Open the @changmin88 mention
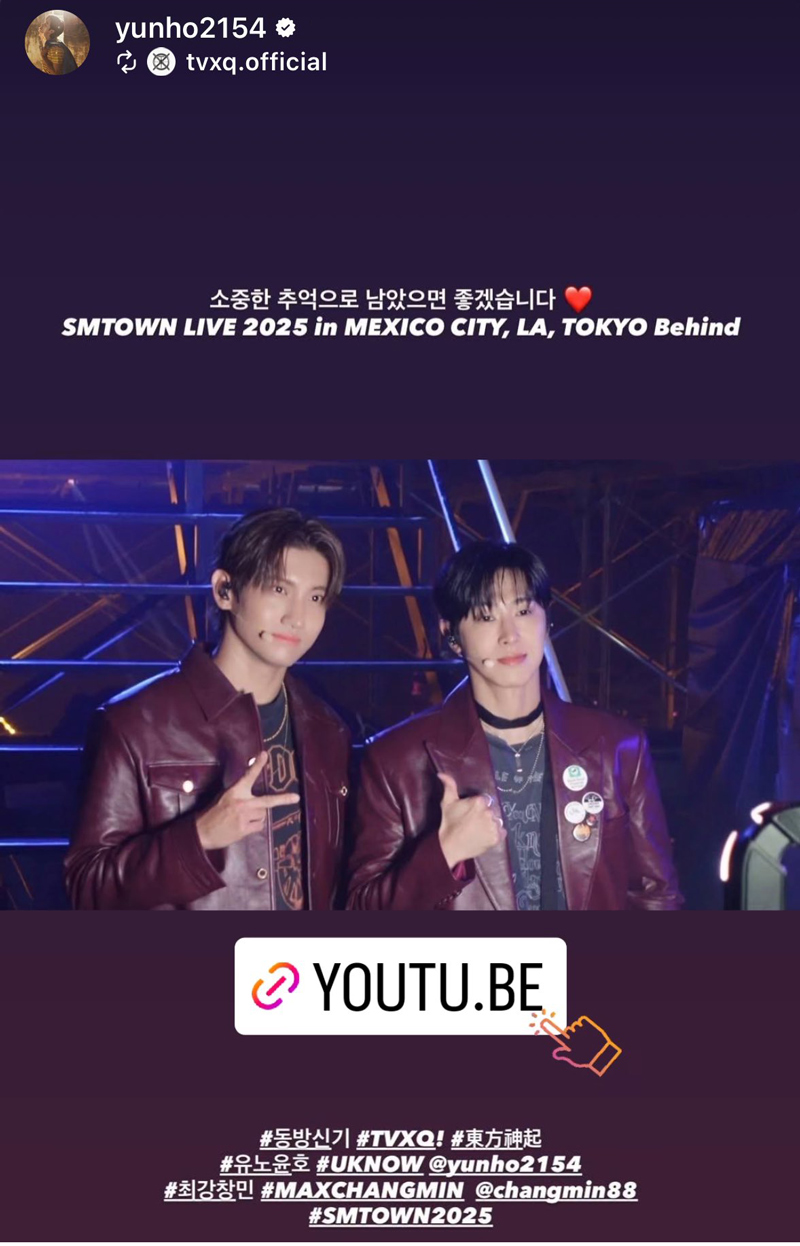 point(556,1190)
